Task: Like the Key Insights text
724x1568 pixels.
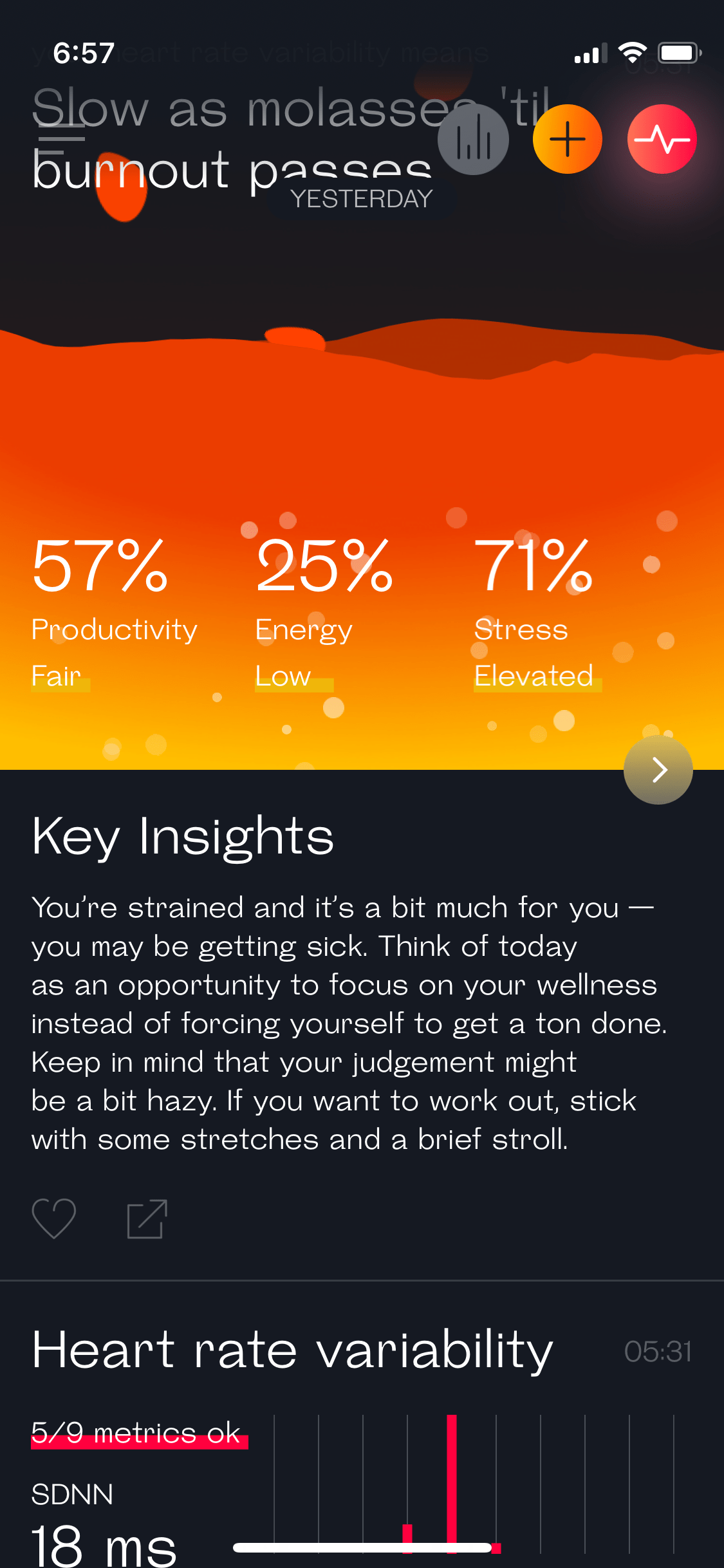Action: point(54,1218)
